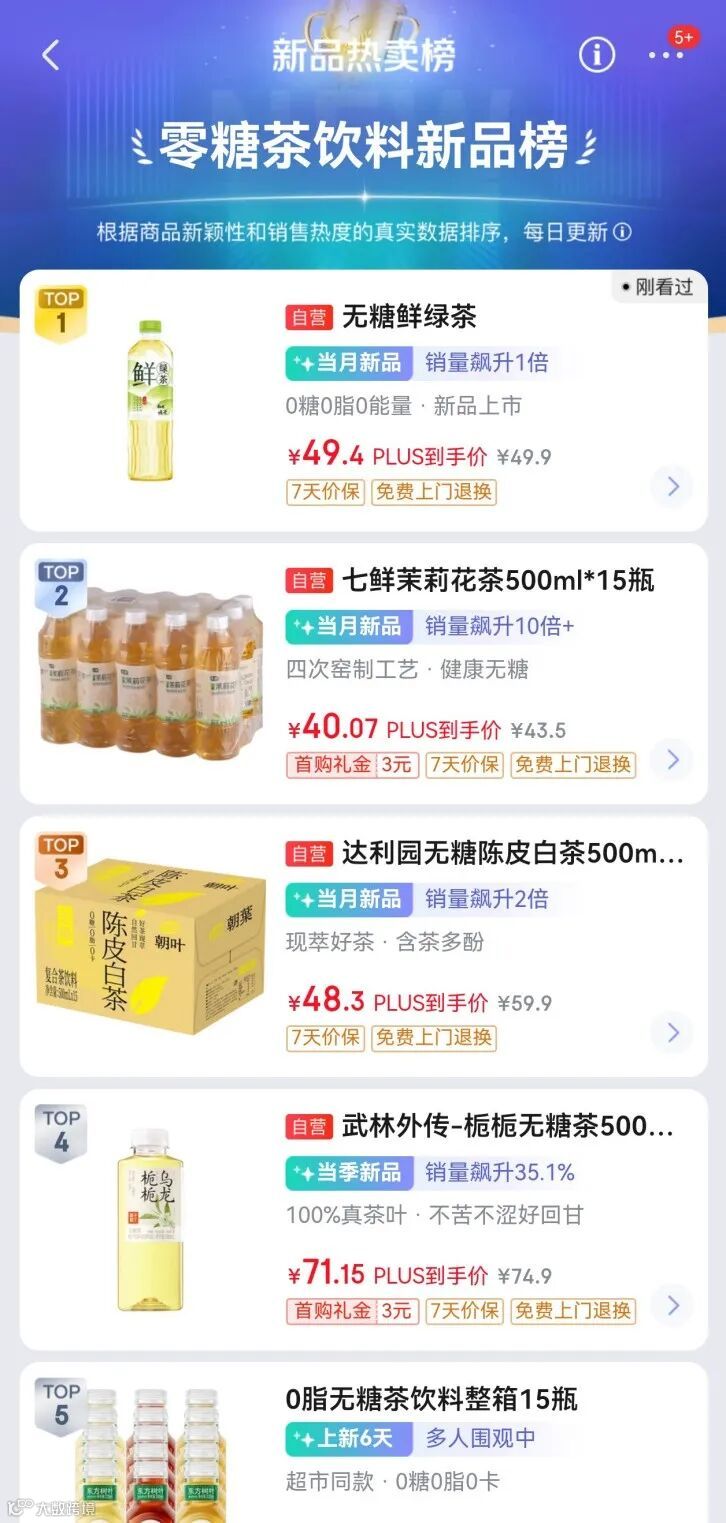Tap the arrow button on 七鲜茉莉花茶
This screenshot has width=726, height=1523.
click(673, 760)
